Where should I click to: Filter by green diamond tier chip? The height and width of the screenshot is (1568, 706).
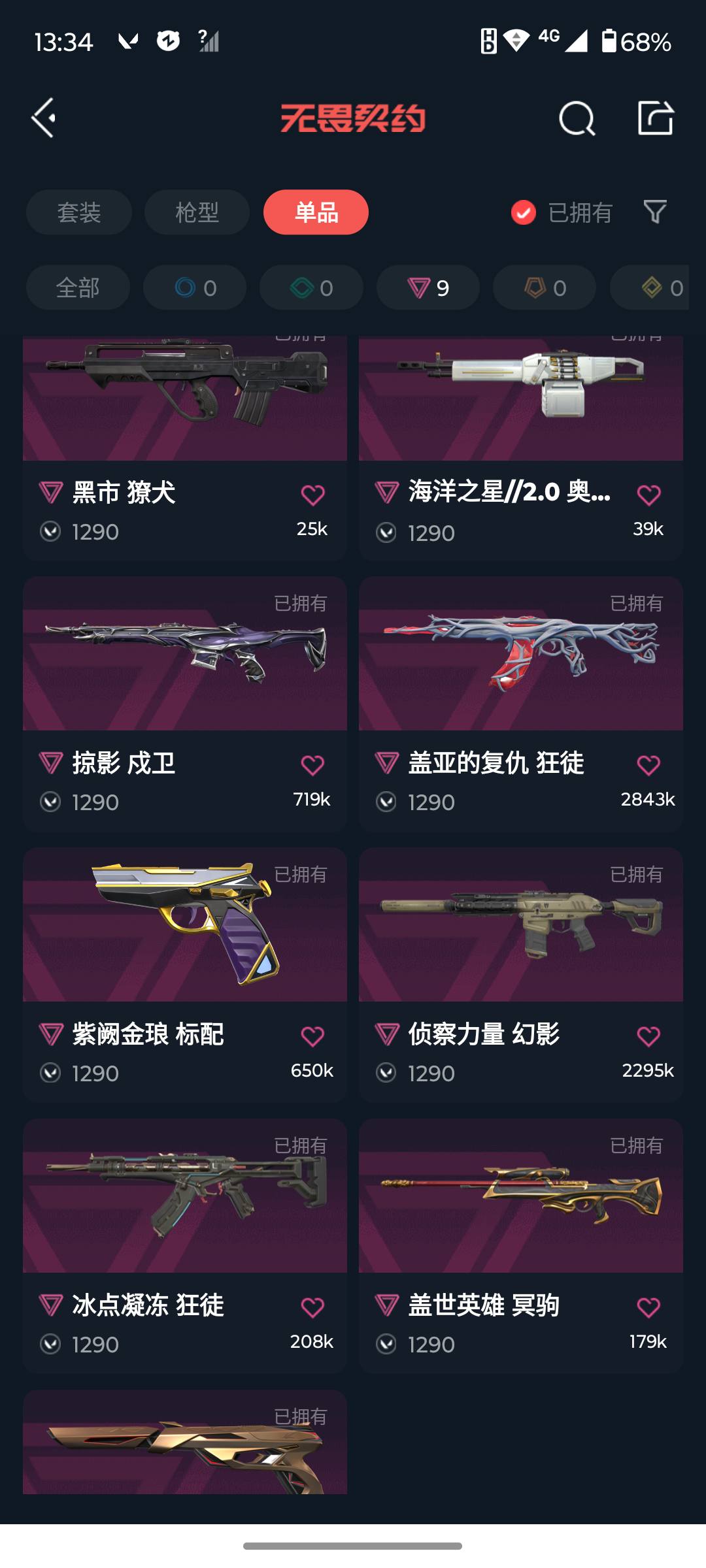pos(311,287)
